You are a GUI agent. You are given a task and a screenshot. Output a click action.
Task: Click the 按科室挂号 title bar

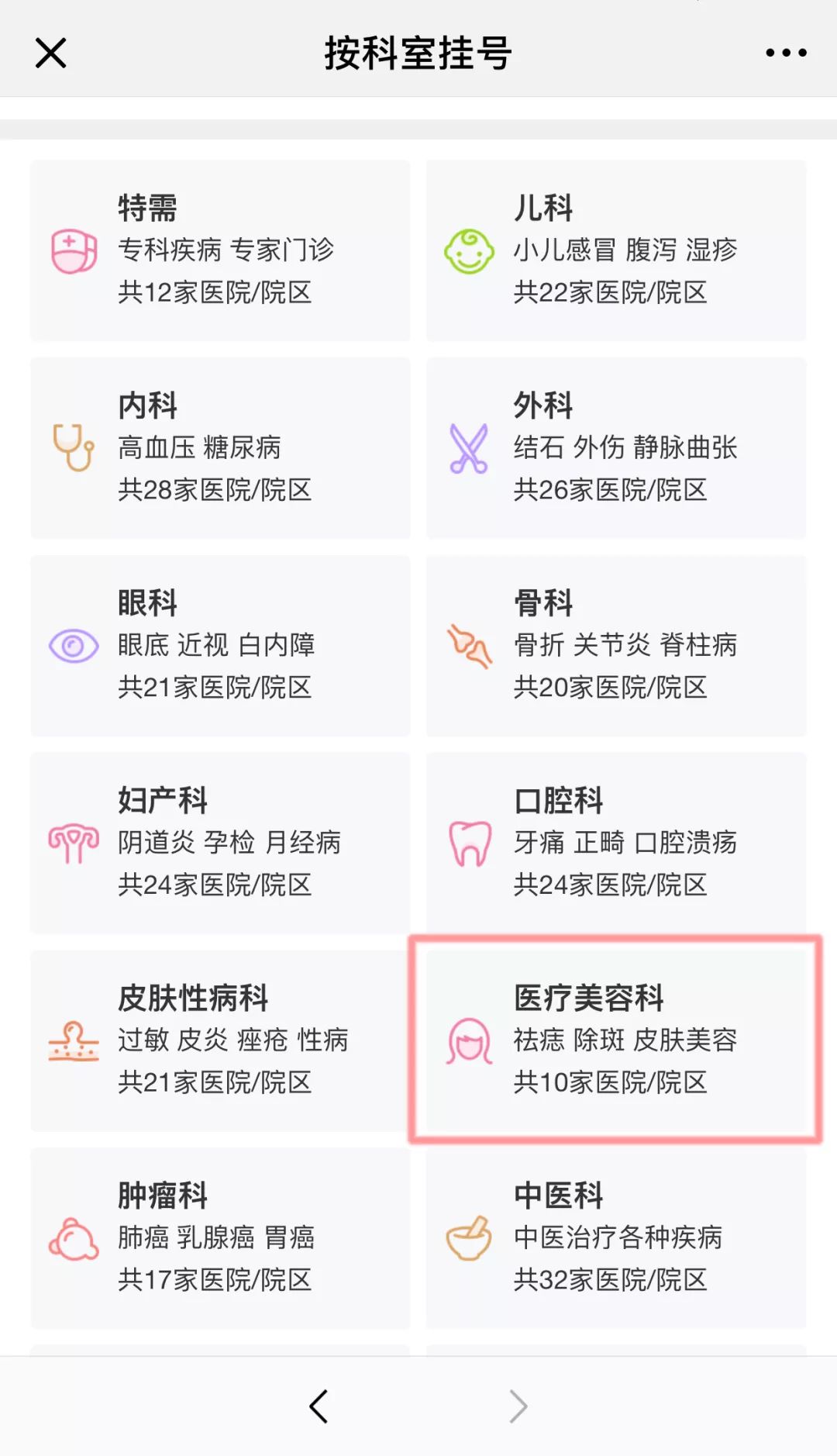(x=418, y=53)
